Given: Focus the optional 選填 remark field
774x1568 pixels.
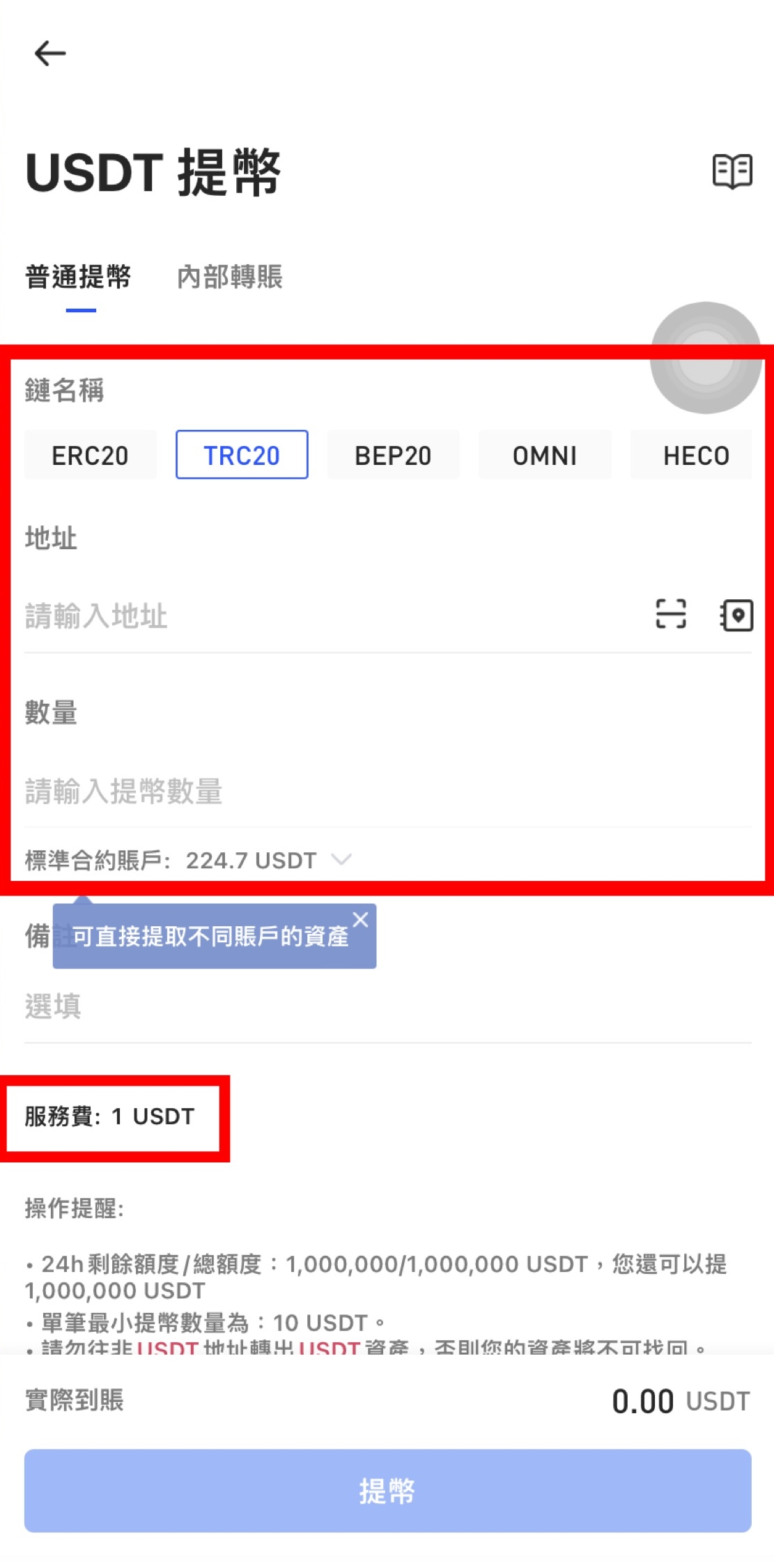Looking at the screenshot, I should [348, 1006].
